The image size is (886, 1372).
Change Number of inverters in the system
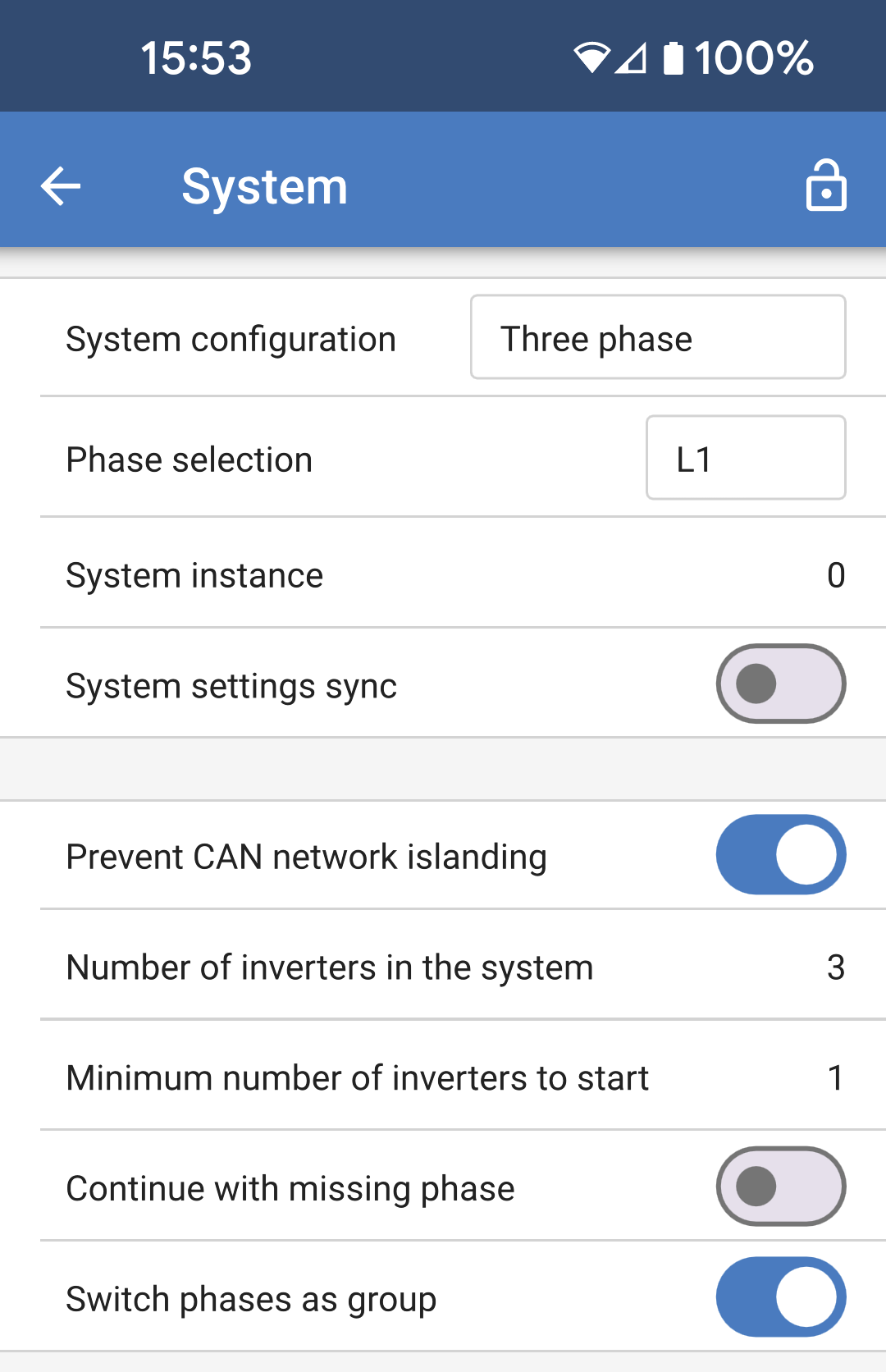pyautogui.click(x=835, y=967)
